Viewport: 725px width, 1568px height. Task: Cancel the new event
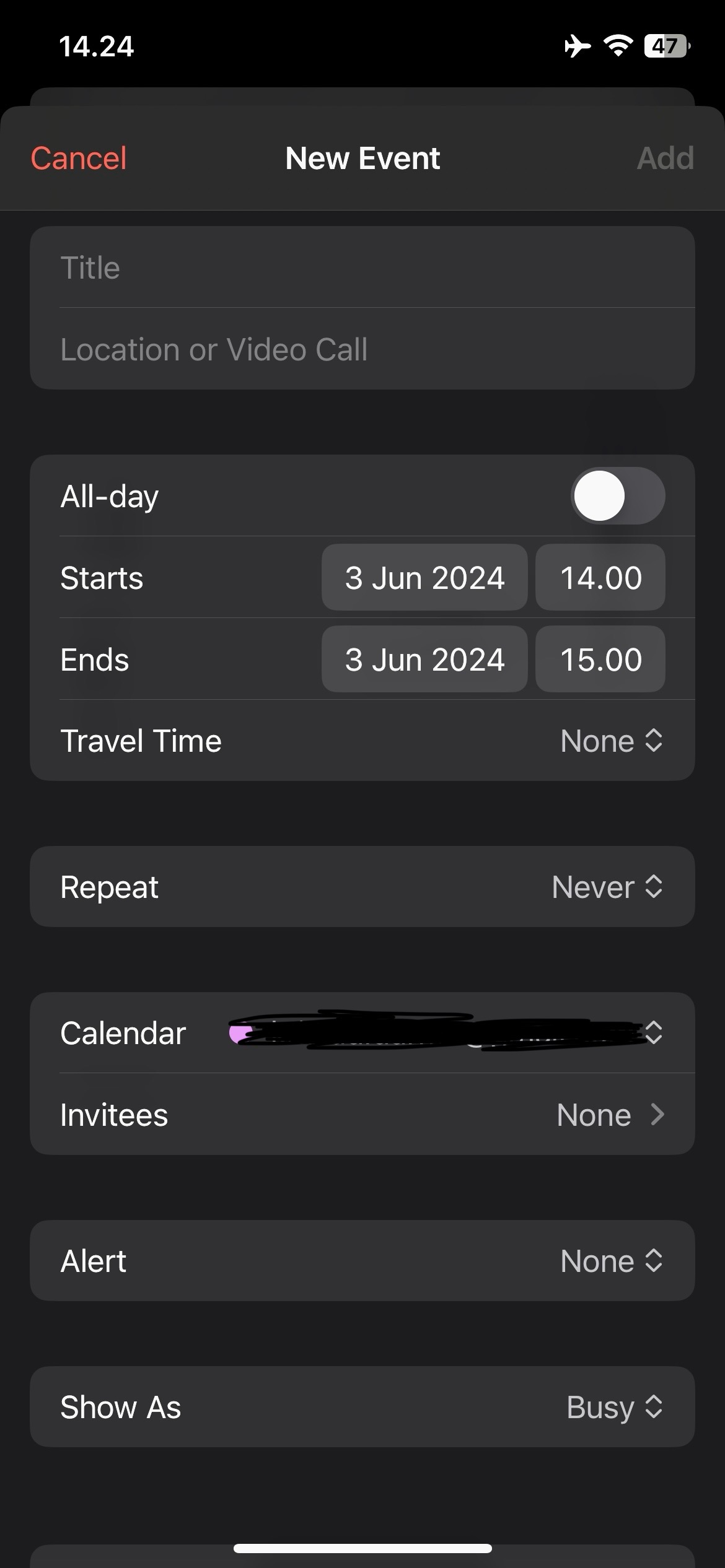point(79,159)
